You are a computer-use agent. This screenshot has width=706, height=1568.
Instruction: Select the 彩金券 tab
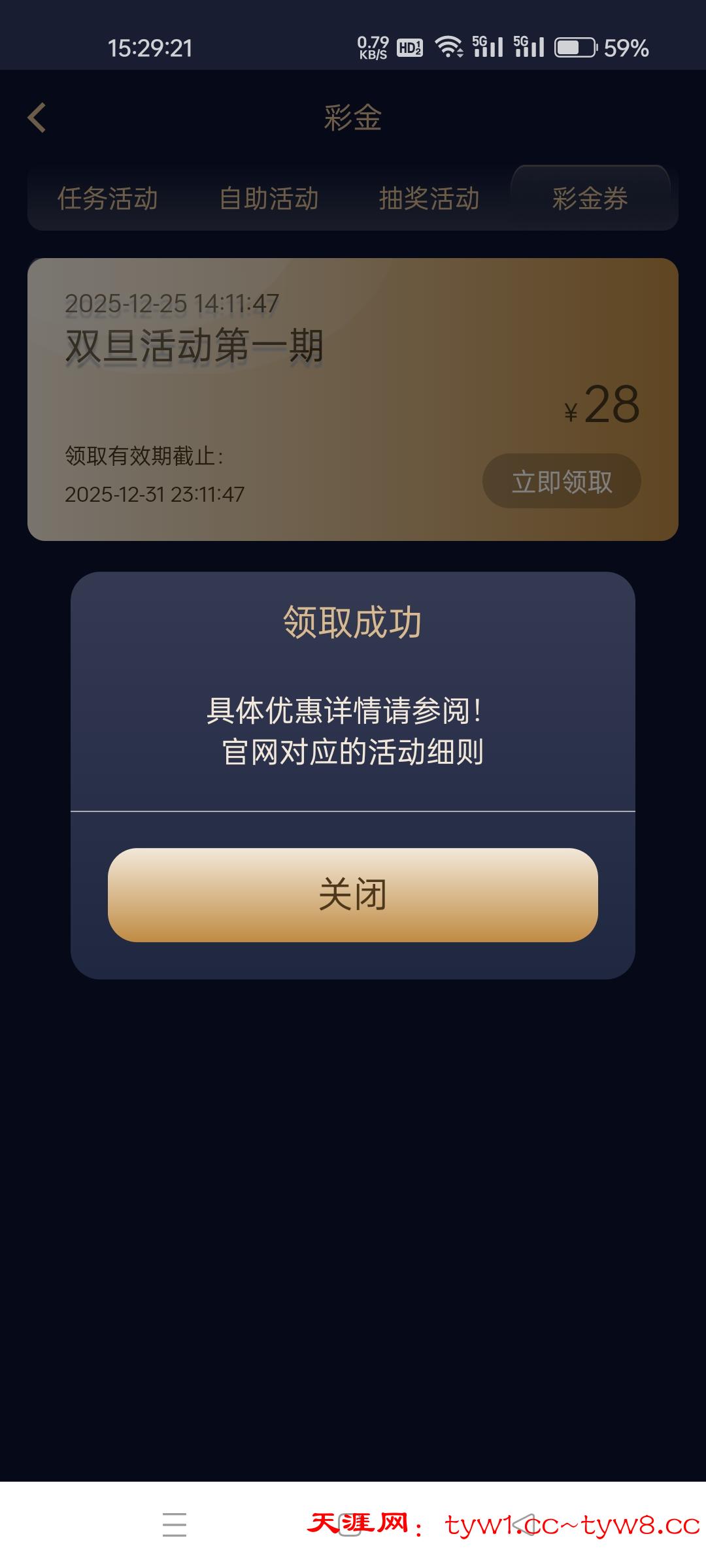[x=590, y=199]
